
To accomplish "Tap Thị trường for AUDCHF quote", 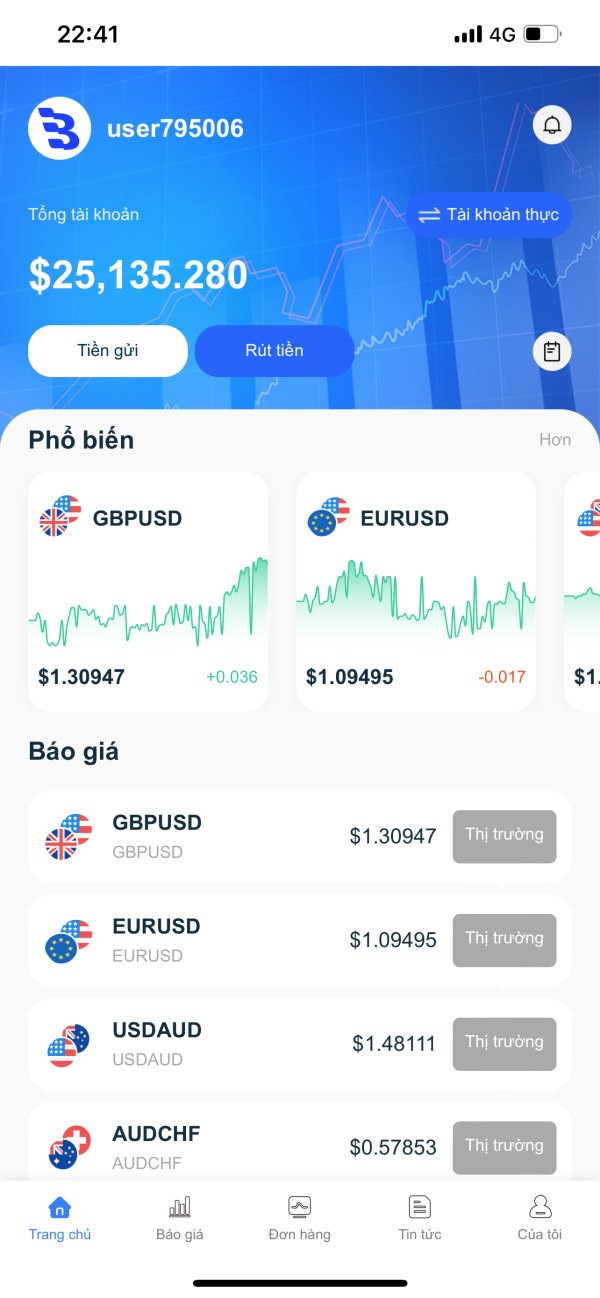I will point(504,1147).
